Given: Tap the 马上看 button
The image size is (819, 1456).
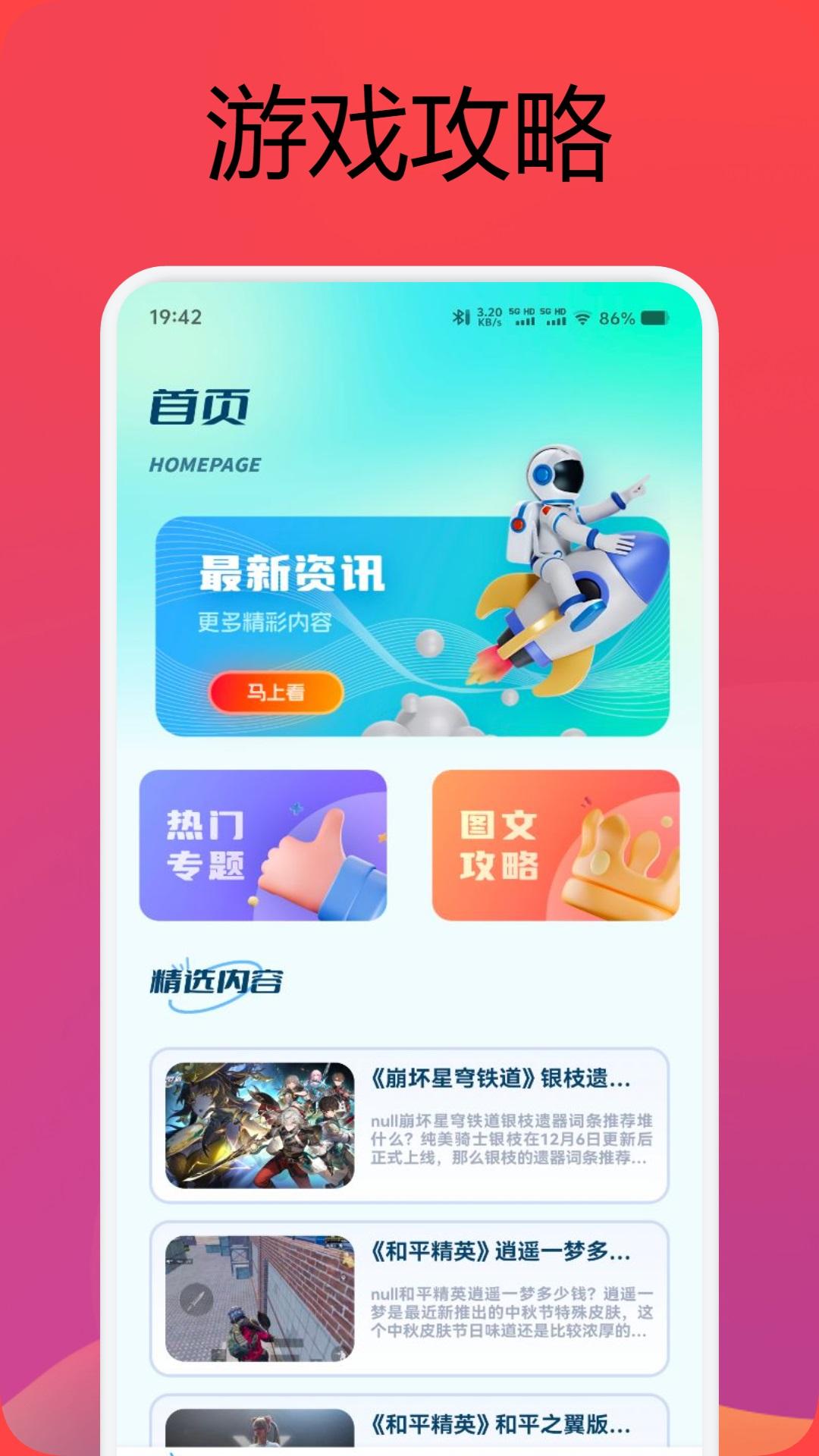Looking at the screenshot, I should [277, 692].
